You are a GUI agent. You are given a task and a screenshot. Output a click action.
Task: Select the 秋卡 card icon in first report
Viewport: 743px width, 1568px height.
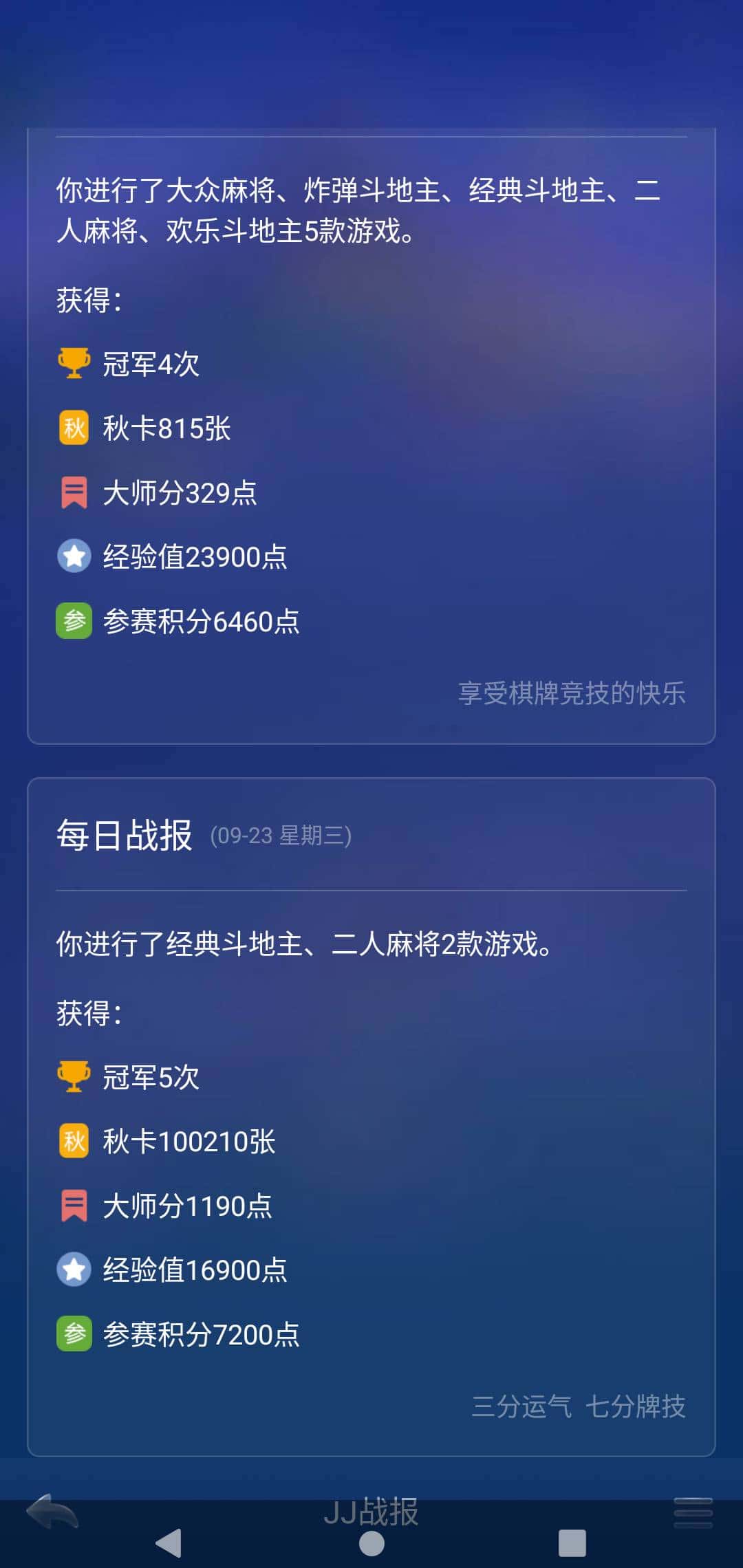(x=74, y=427)
